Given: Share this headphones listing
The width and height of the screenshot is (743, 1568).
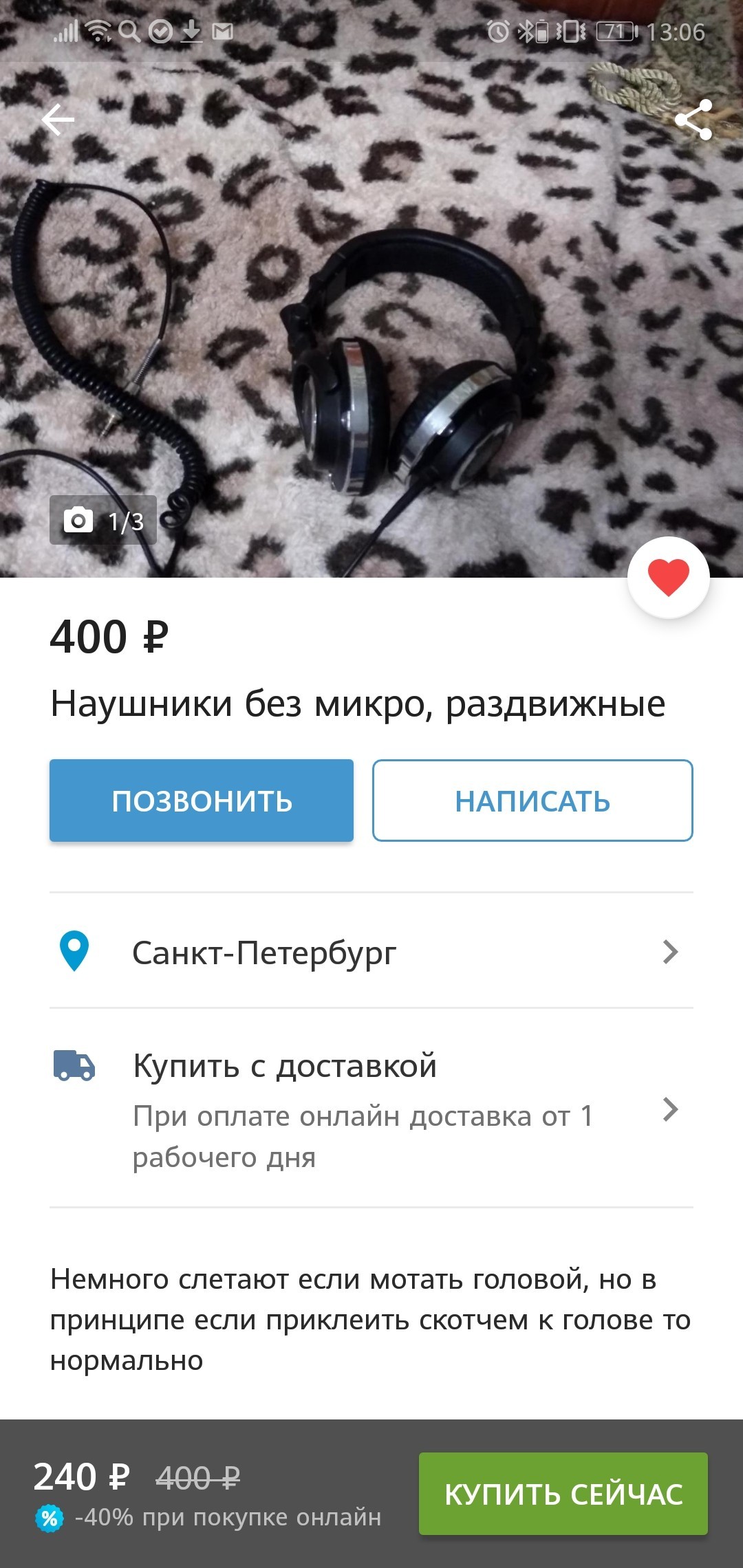Looking at the screenshot, I should [693, 120].
